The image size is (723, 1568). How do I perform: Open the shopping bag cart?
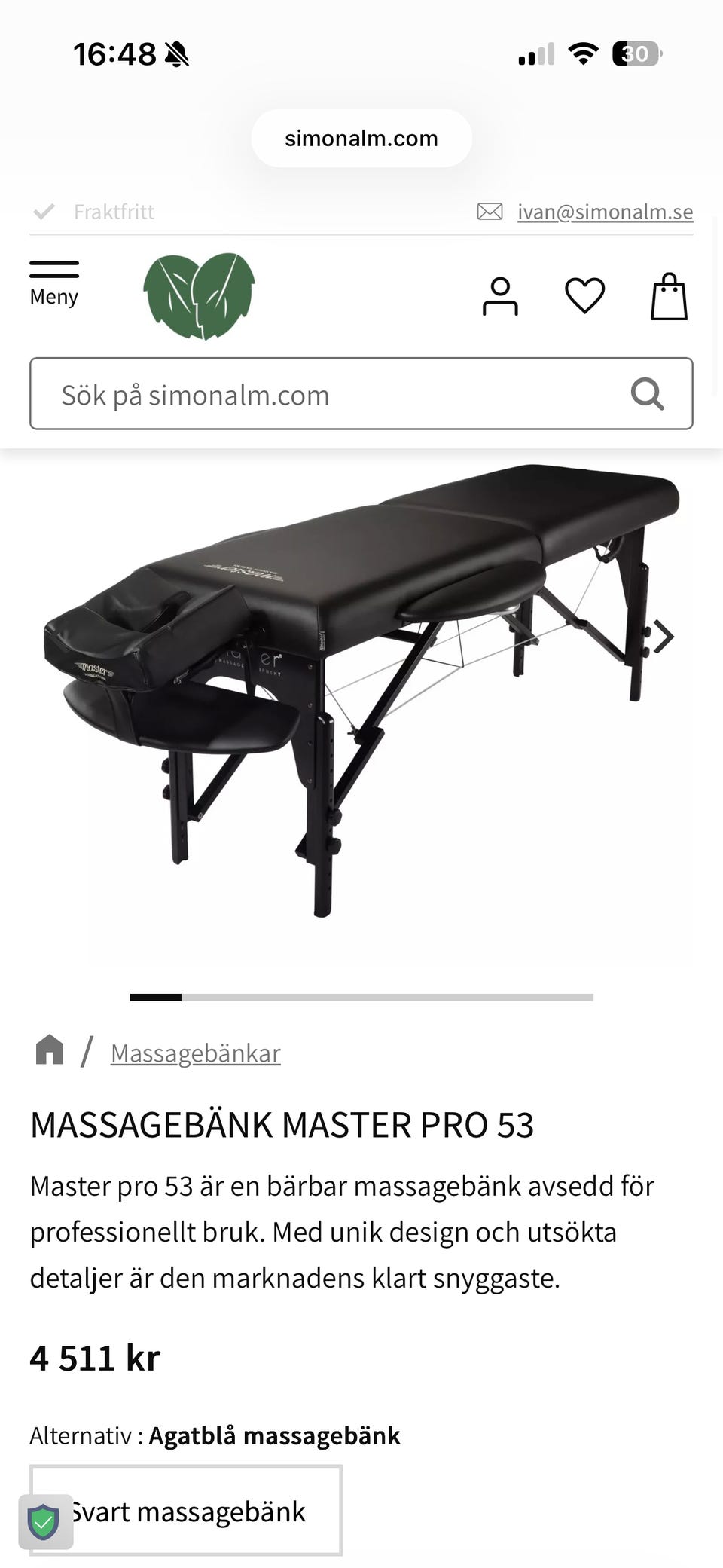pos(669,296)
